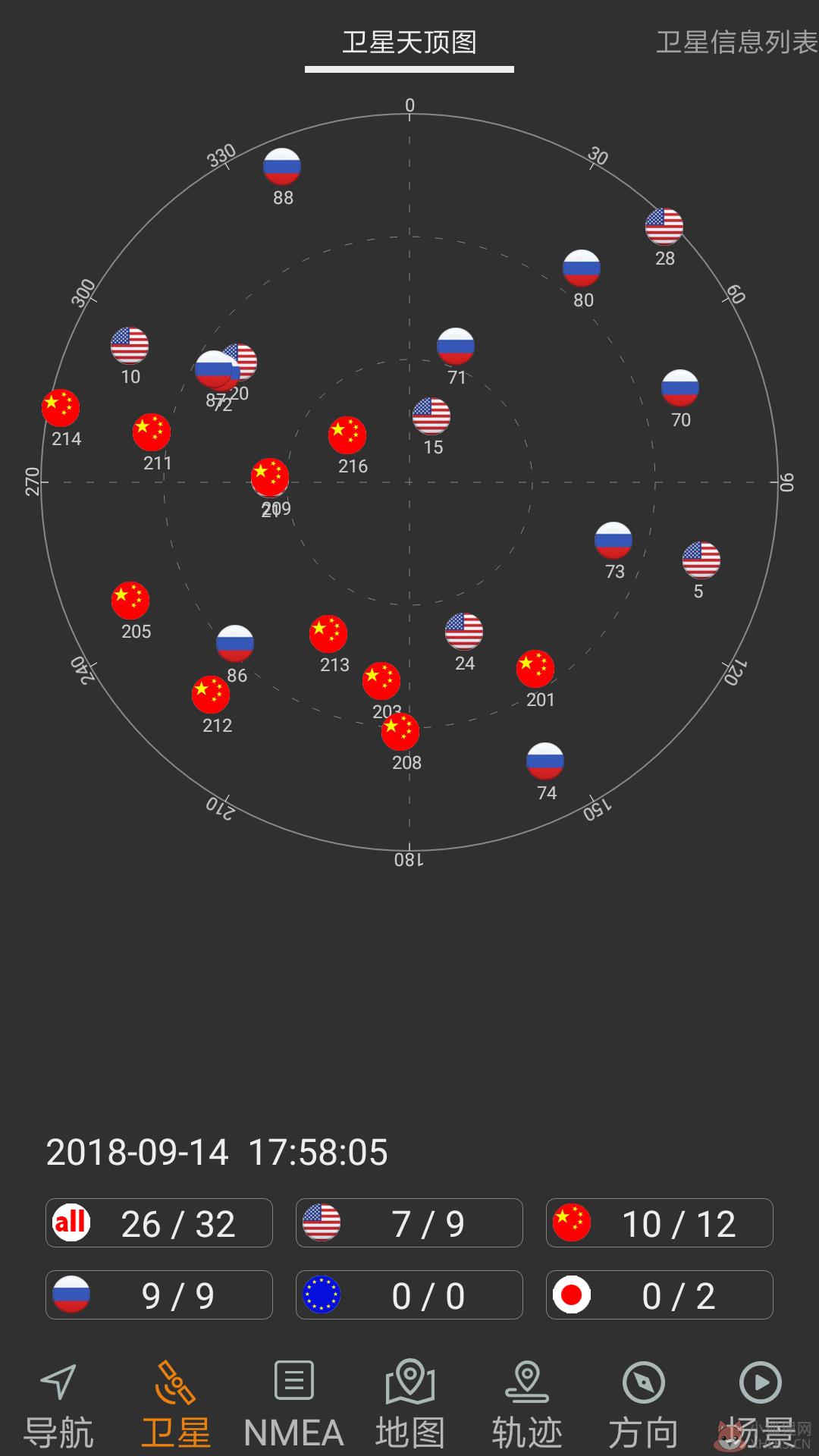The height and width of the screenshot is (1456, 819).
Task: Switch to the NMEA tab
Action: [x=293, y=1405]
